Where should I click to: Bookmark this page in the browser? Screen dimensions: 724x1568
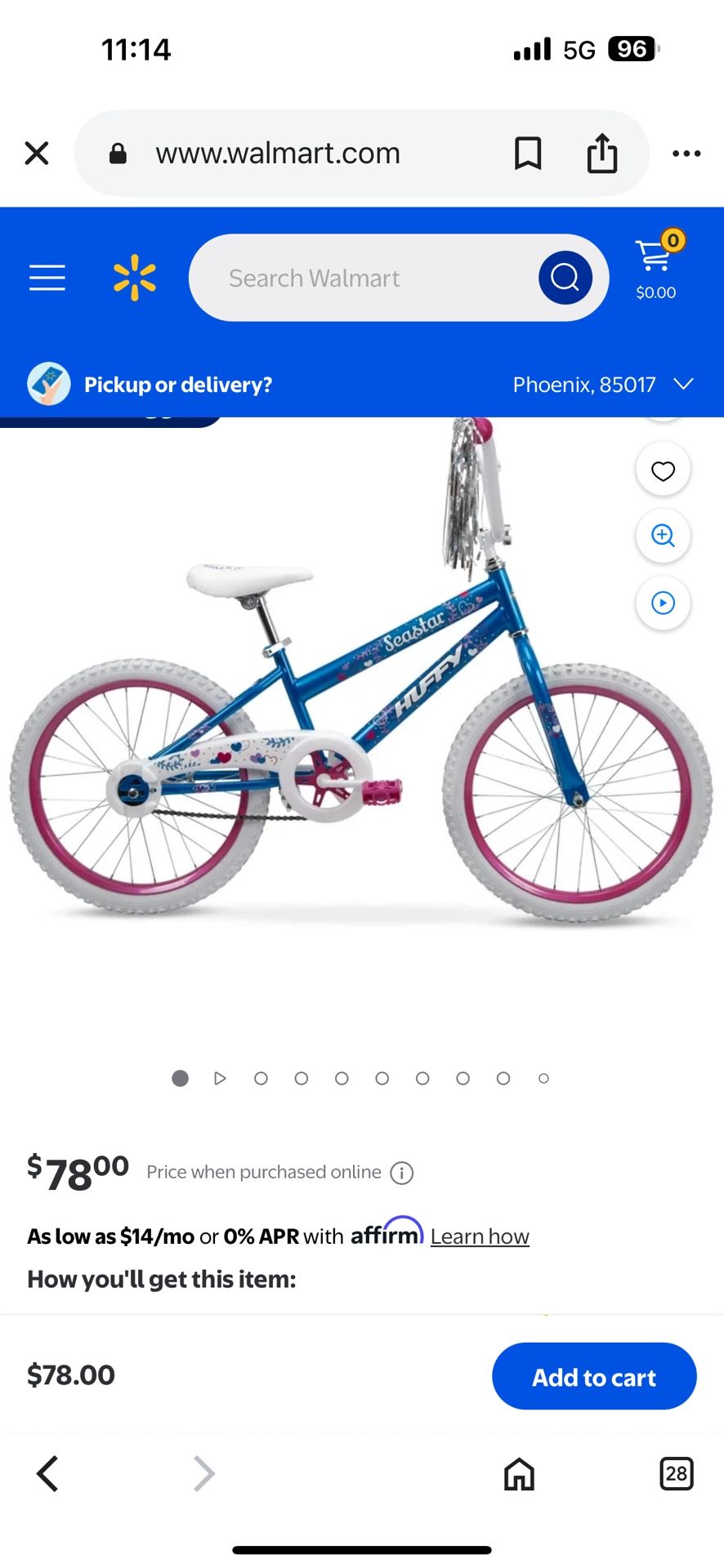pos(527,153)
